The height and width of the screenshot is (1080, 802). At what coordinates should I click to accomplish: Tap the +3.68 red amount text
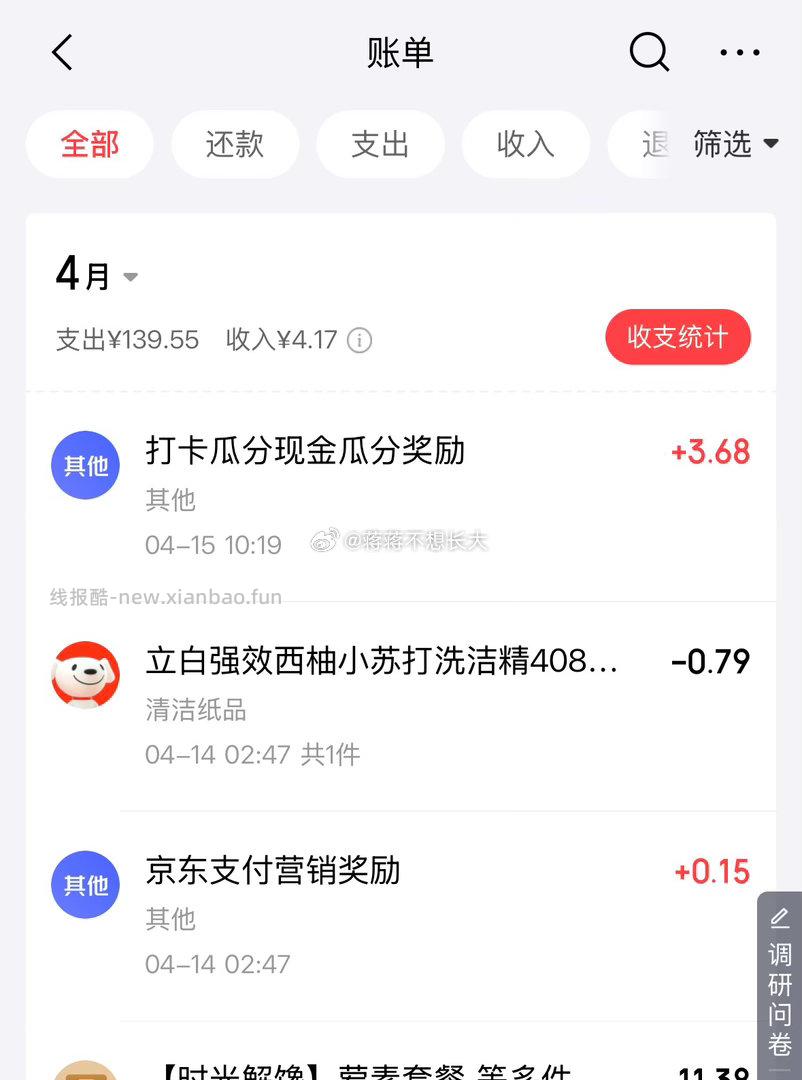(x=710, y=452)
